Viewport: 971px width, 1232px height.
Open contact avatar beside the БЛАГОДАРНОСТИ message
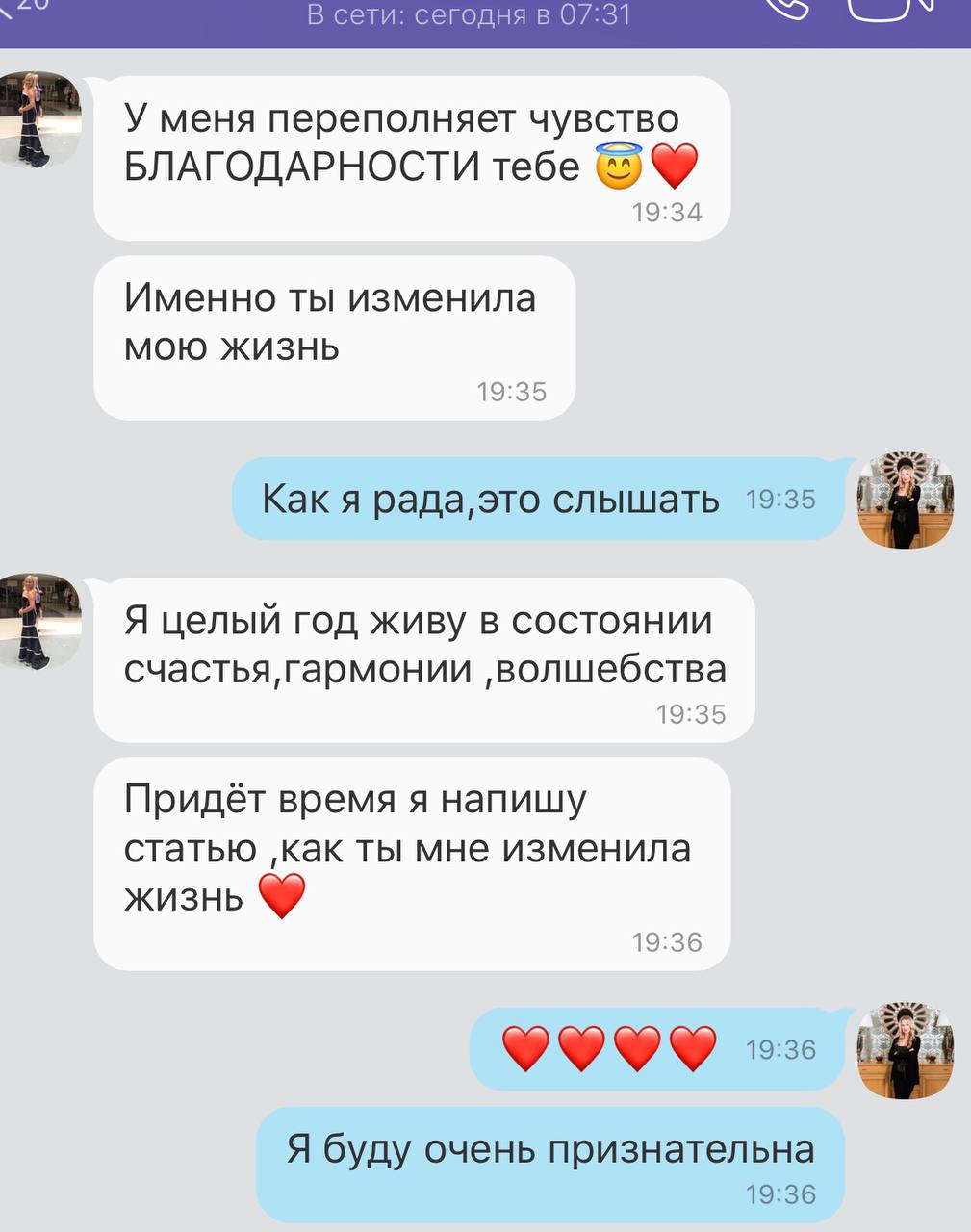click(x=40, y=118)
